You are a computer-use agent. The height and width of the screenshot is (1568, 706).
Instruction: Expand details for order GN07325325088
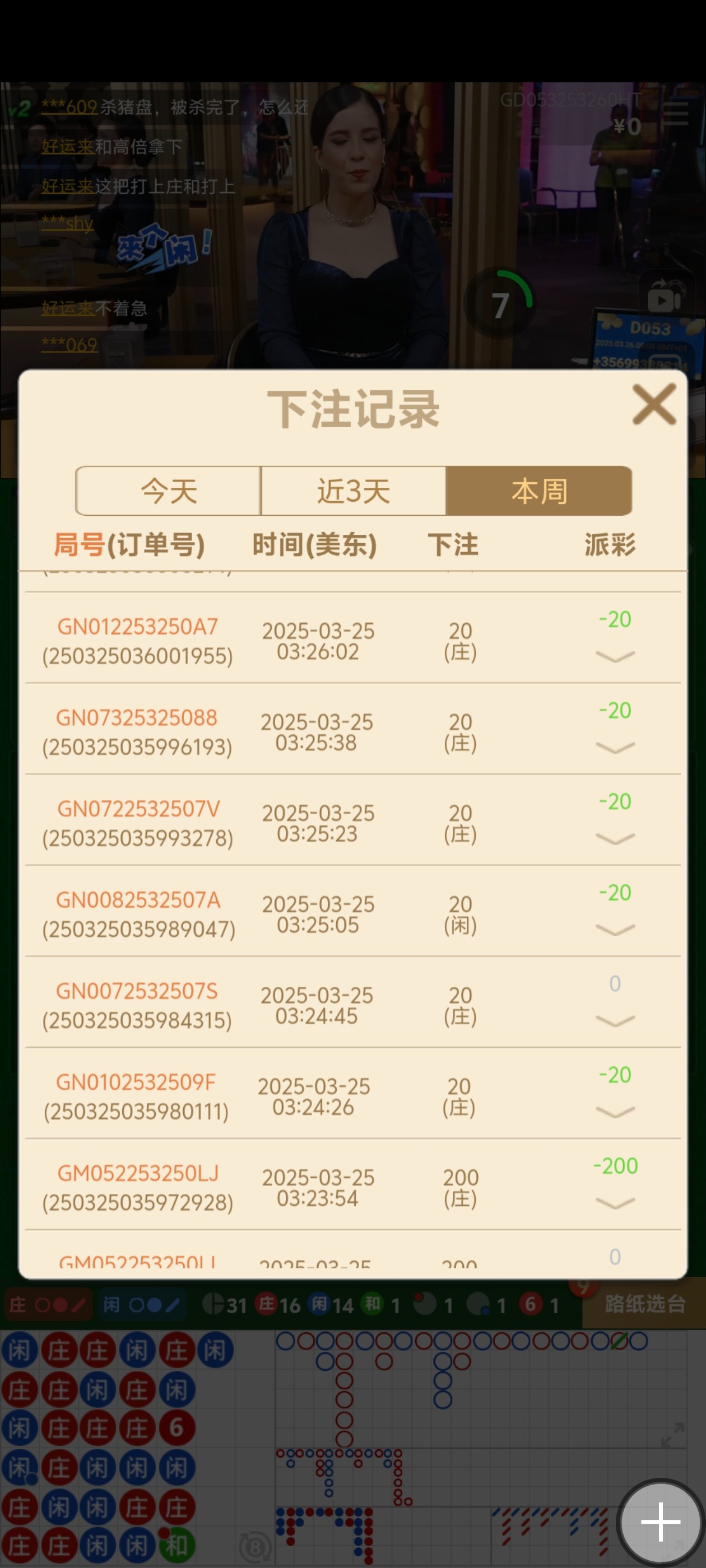point(615,748)
